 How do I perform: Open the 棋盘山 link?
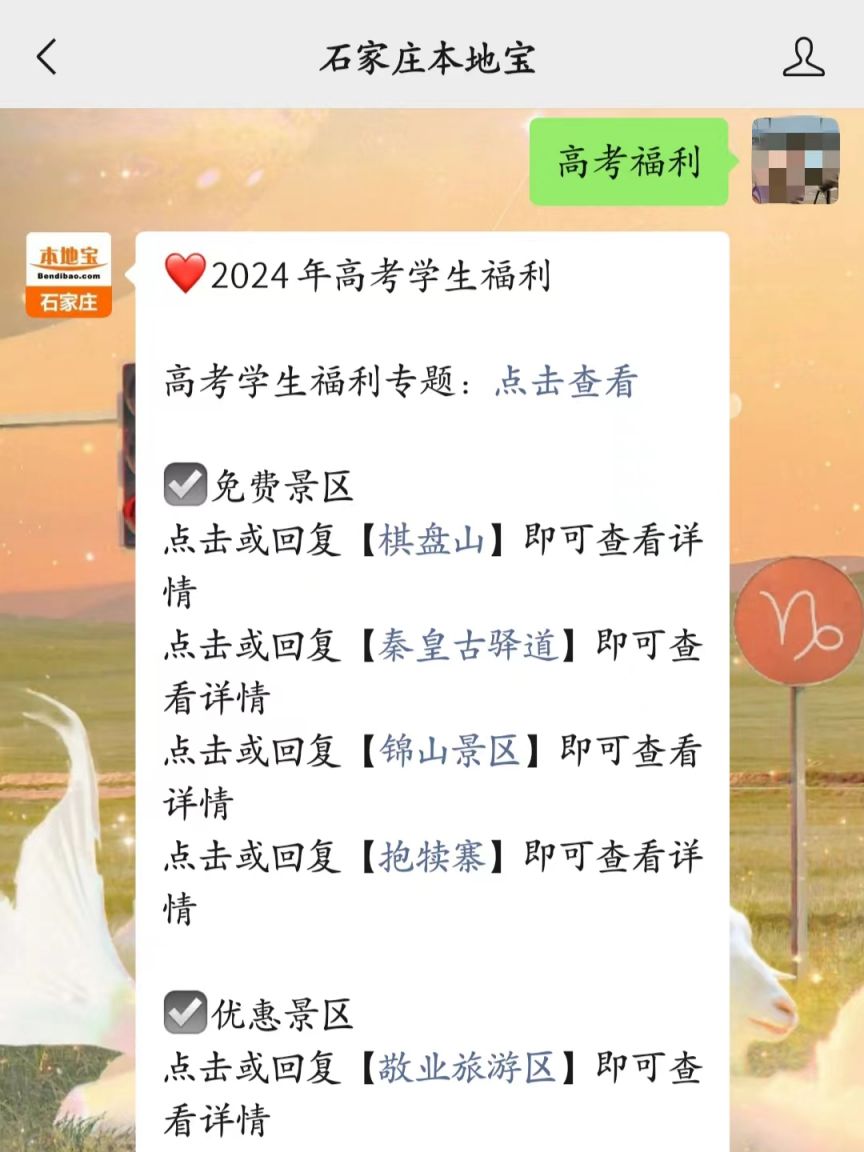coord(431,541)
